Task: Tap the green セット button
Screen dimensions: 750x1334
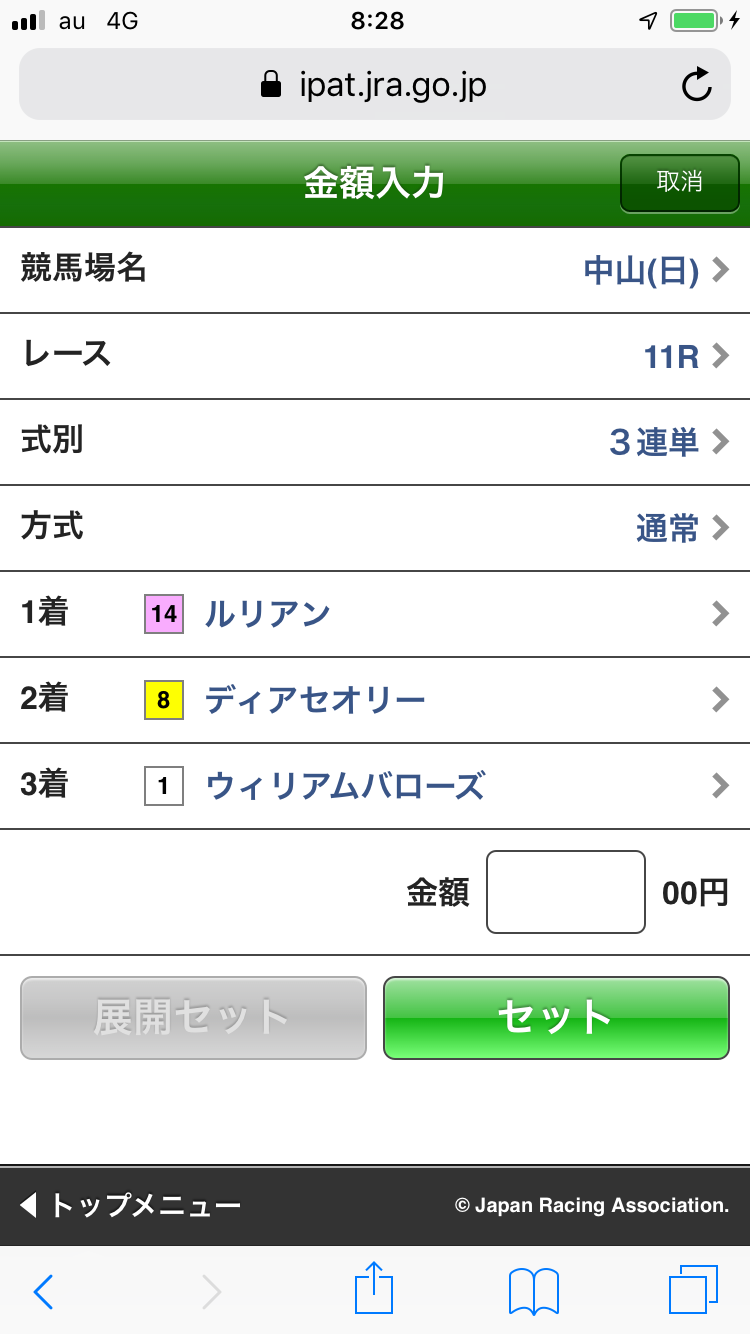Action: (x=556, y=1017)
